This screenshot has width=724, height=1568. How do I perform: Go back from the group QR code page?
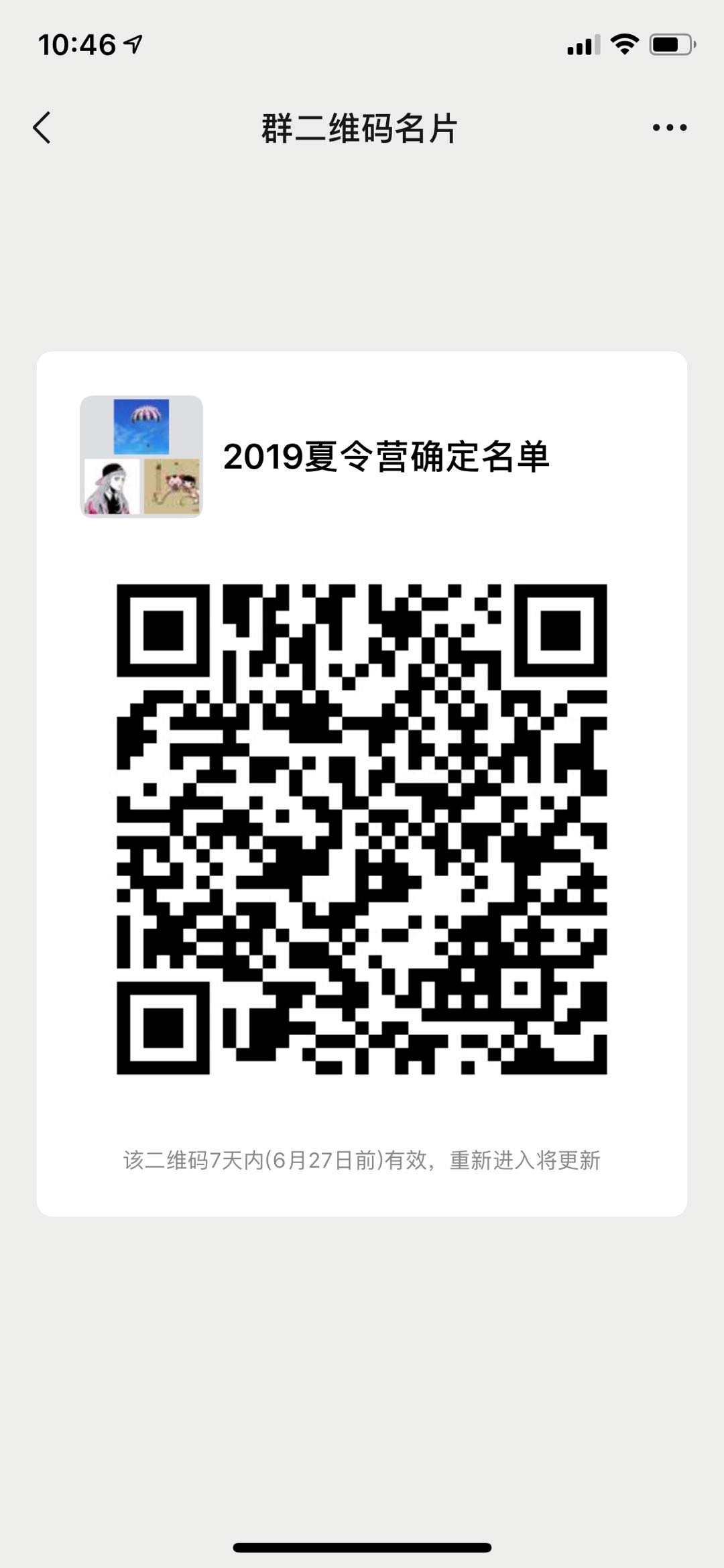(42, 127)
